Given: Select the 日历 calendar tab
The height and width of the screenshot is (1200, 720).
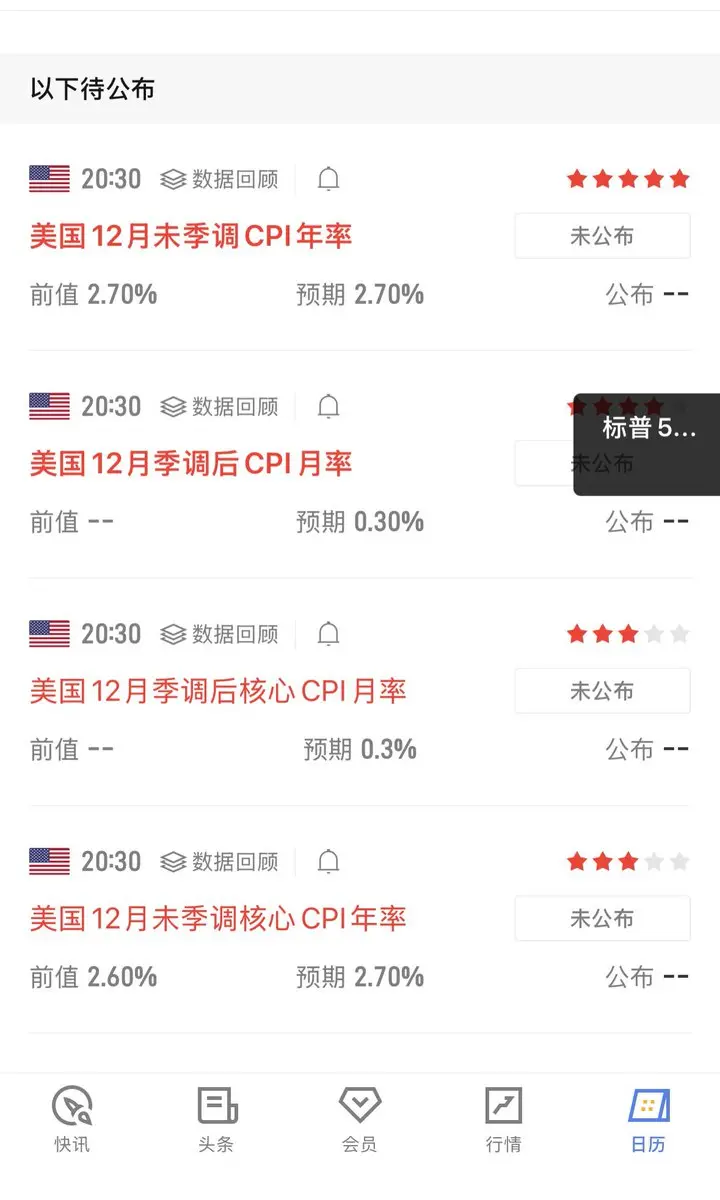Looking at the screenshot, I should (648, 1120).
